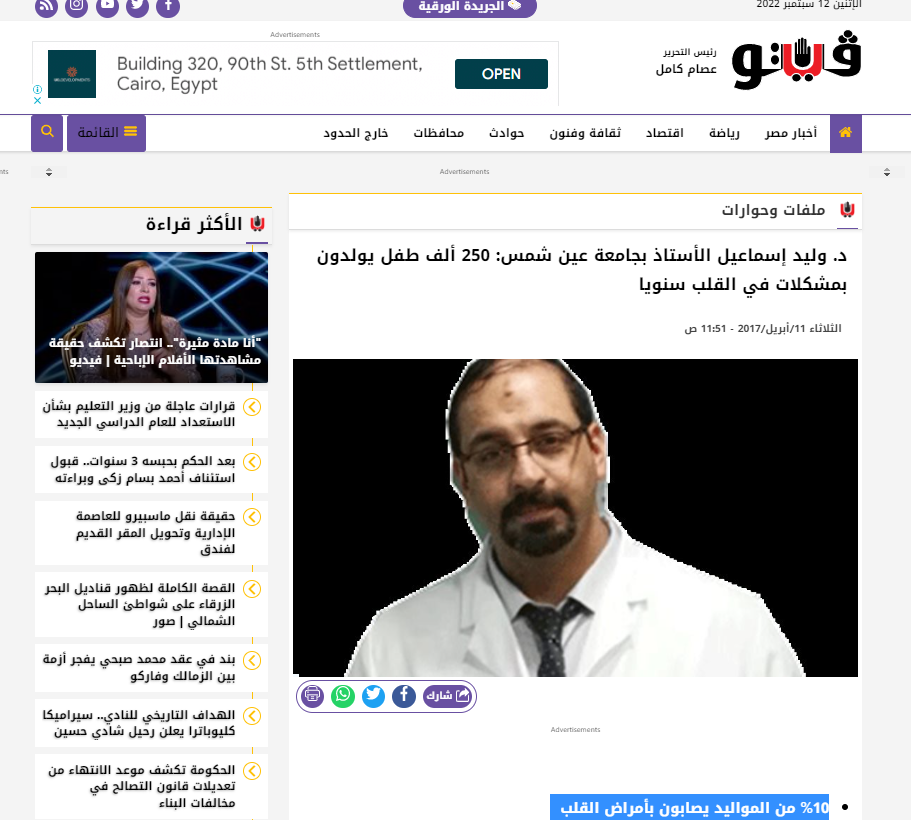Select ثقافة وفنون in the nav bar

585,133
